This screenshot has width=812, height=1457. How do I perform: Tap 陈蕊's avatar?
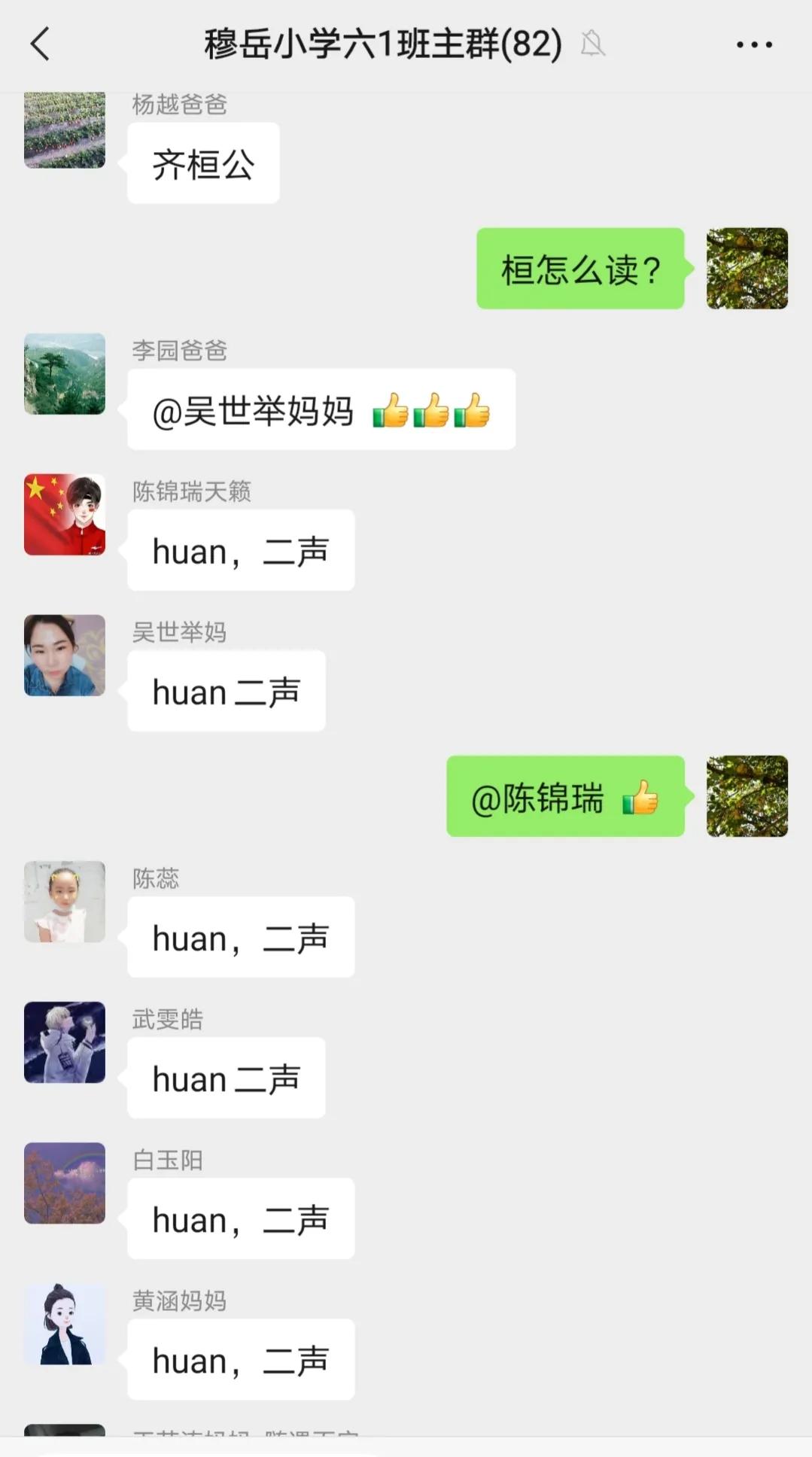65,902
